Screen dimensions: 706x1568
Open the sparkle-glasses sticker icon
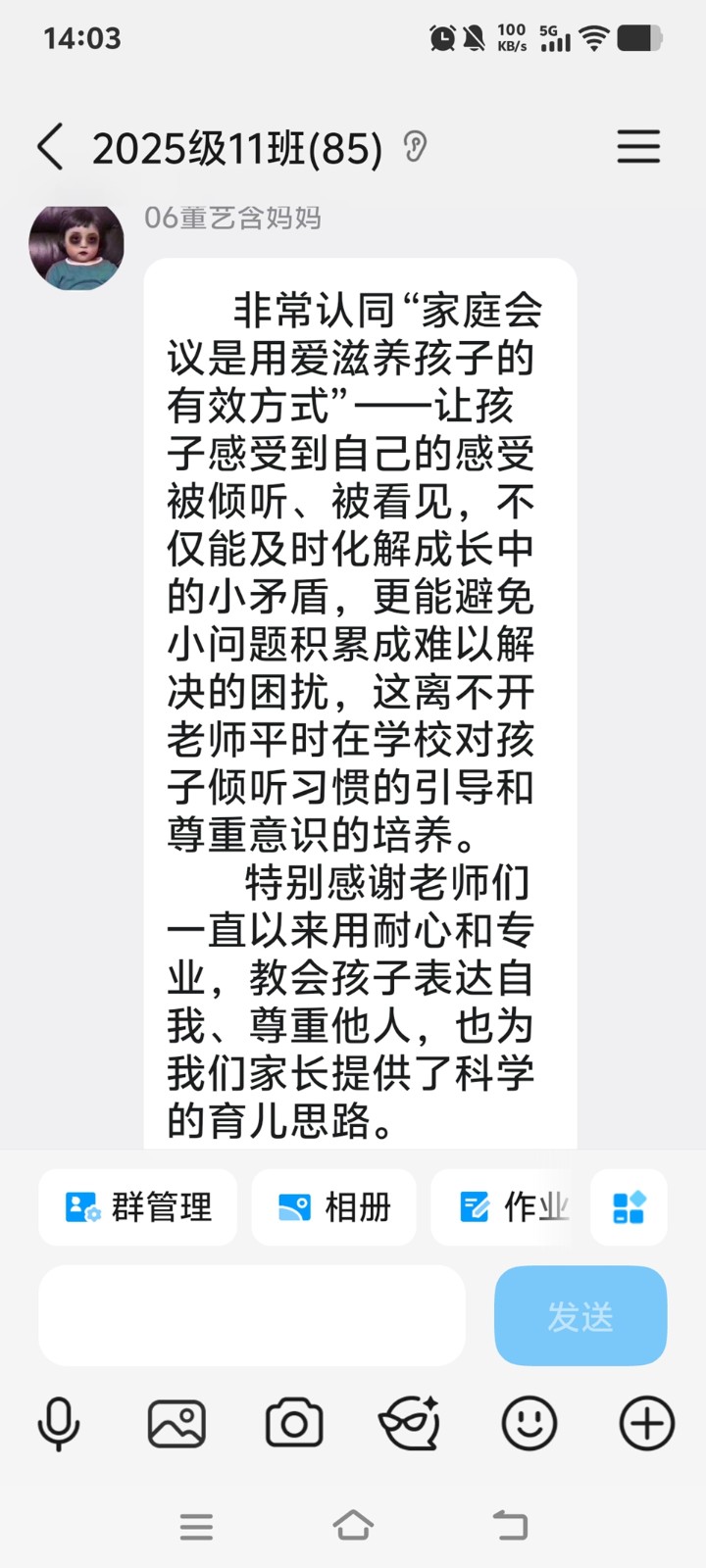(410, 1423)
